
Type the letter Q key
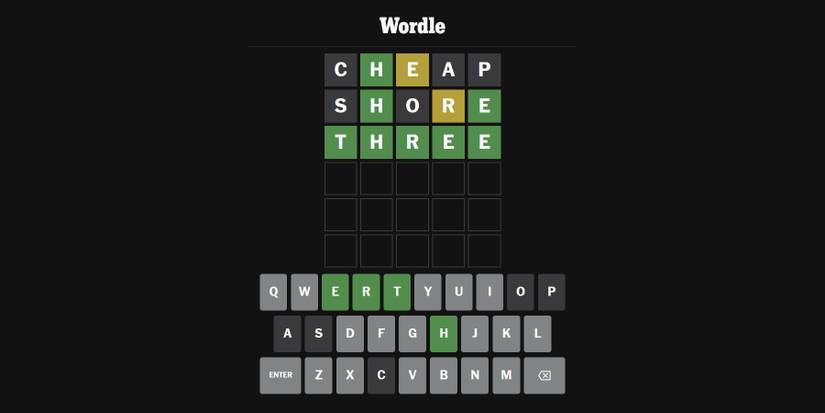click(273, 292)
